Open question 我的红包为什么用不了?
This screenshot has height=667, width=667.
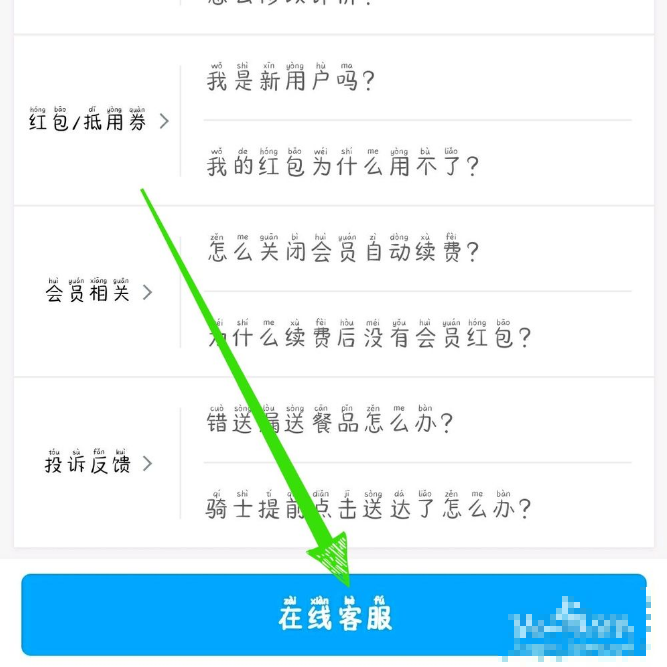point(343,165)
